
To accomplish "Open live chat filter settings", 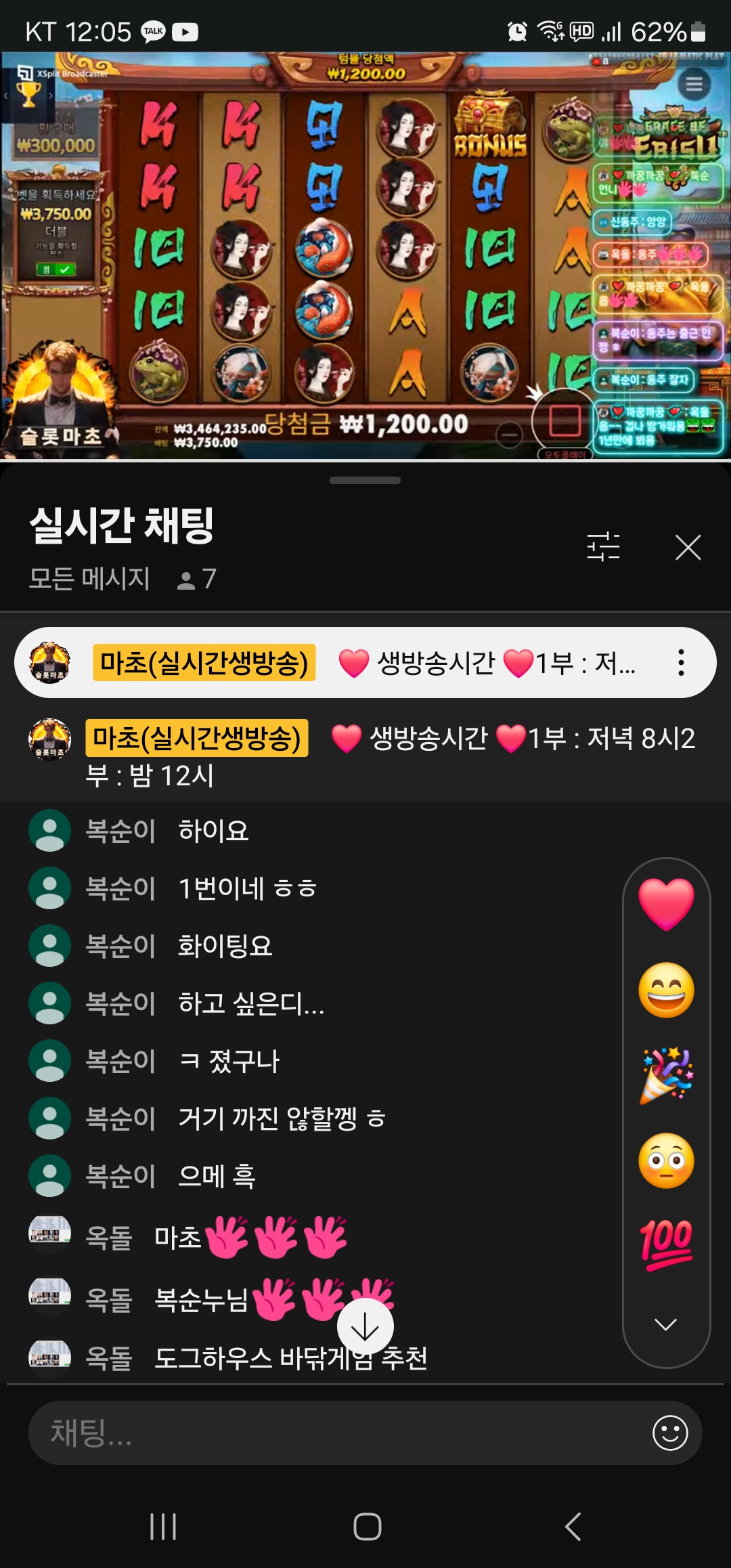I will pyautogui.click(x=603, y=546).
